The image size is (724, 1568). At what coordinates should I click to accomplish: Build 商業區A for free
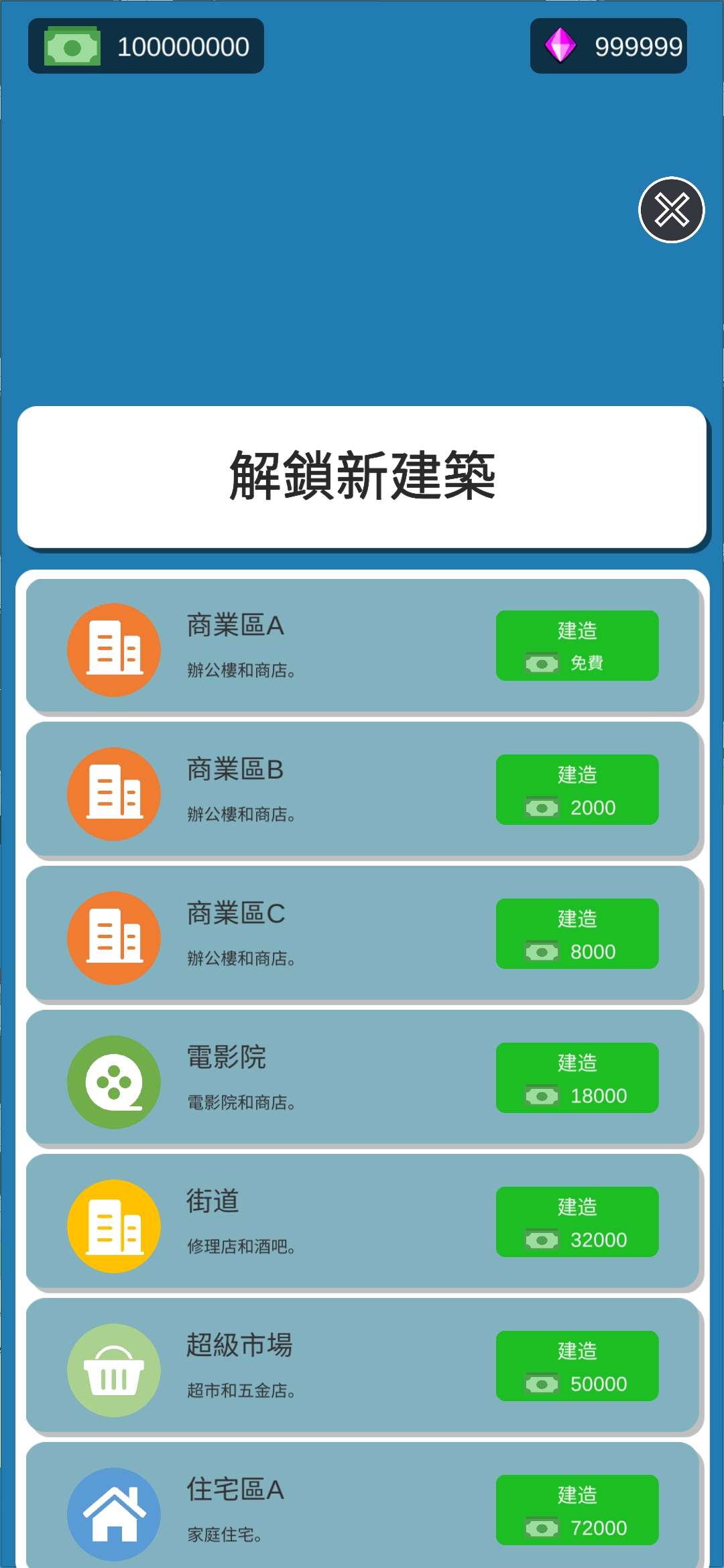click(577, 645)
